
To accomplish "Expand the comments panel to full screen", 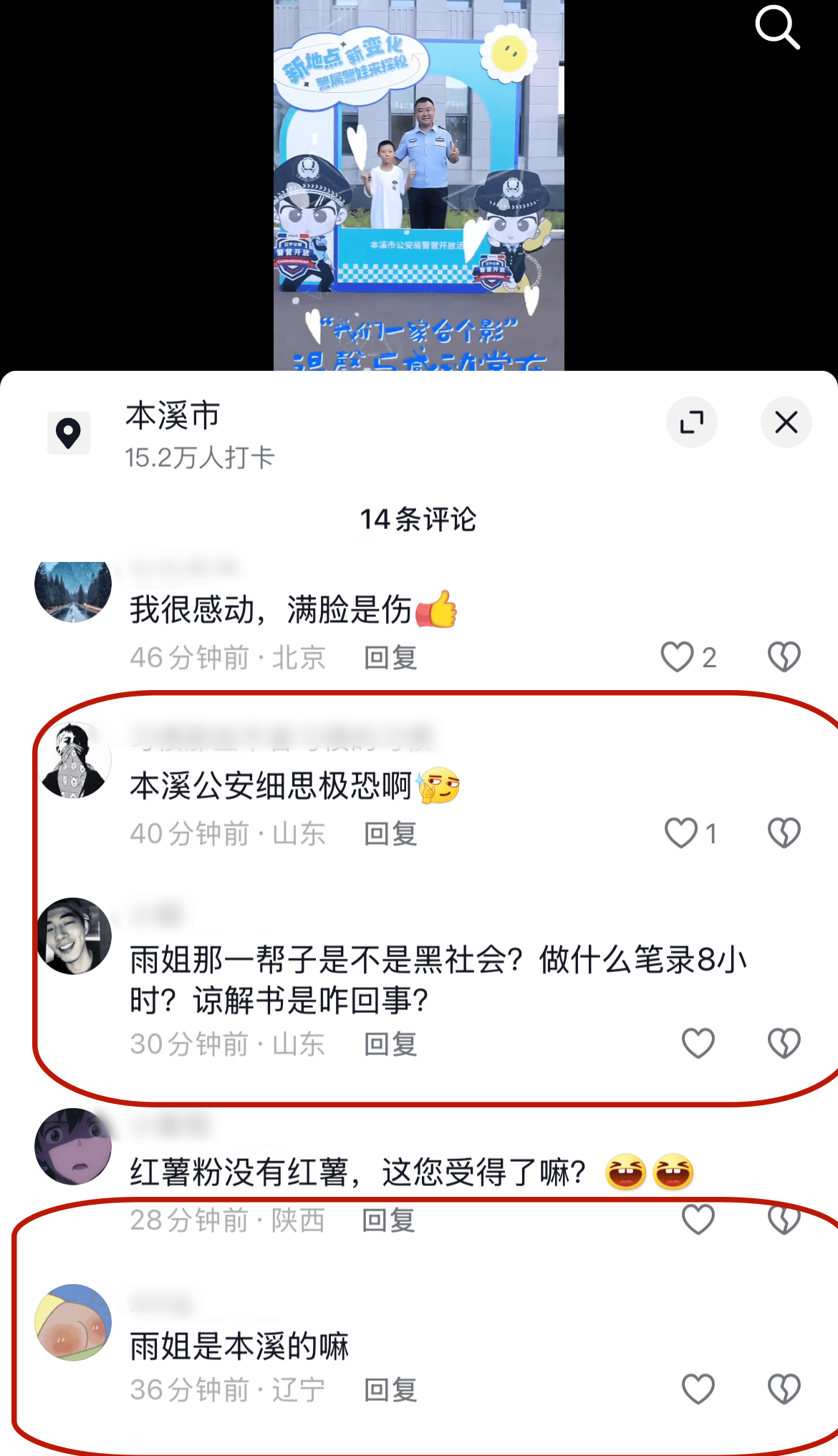I will point(691,422).
